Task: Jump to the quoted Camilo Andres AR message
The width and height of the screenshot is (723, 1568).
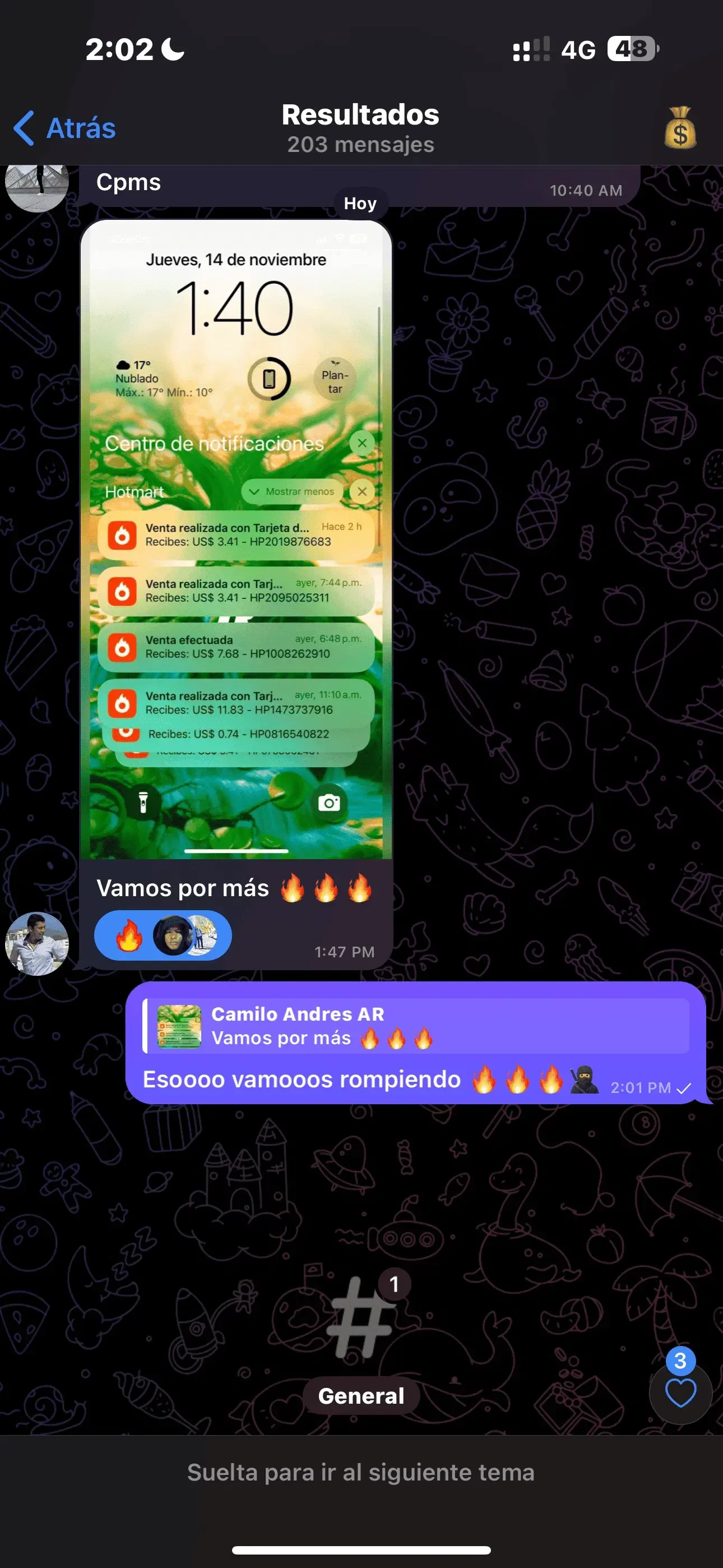Action: pos(416,1026)
